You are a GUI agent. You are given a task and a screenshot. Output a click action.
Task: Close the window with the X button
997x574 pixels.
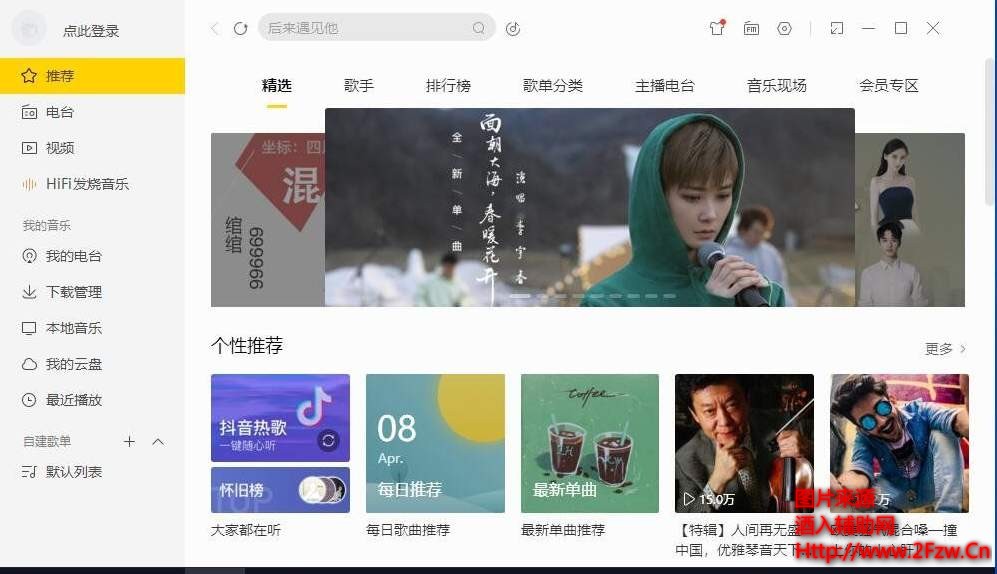pos(933,28)
